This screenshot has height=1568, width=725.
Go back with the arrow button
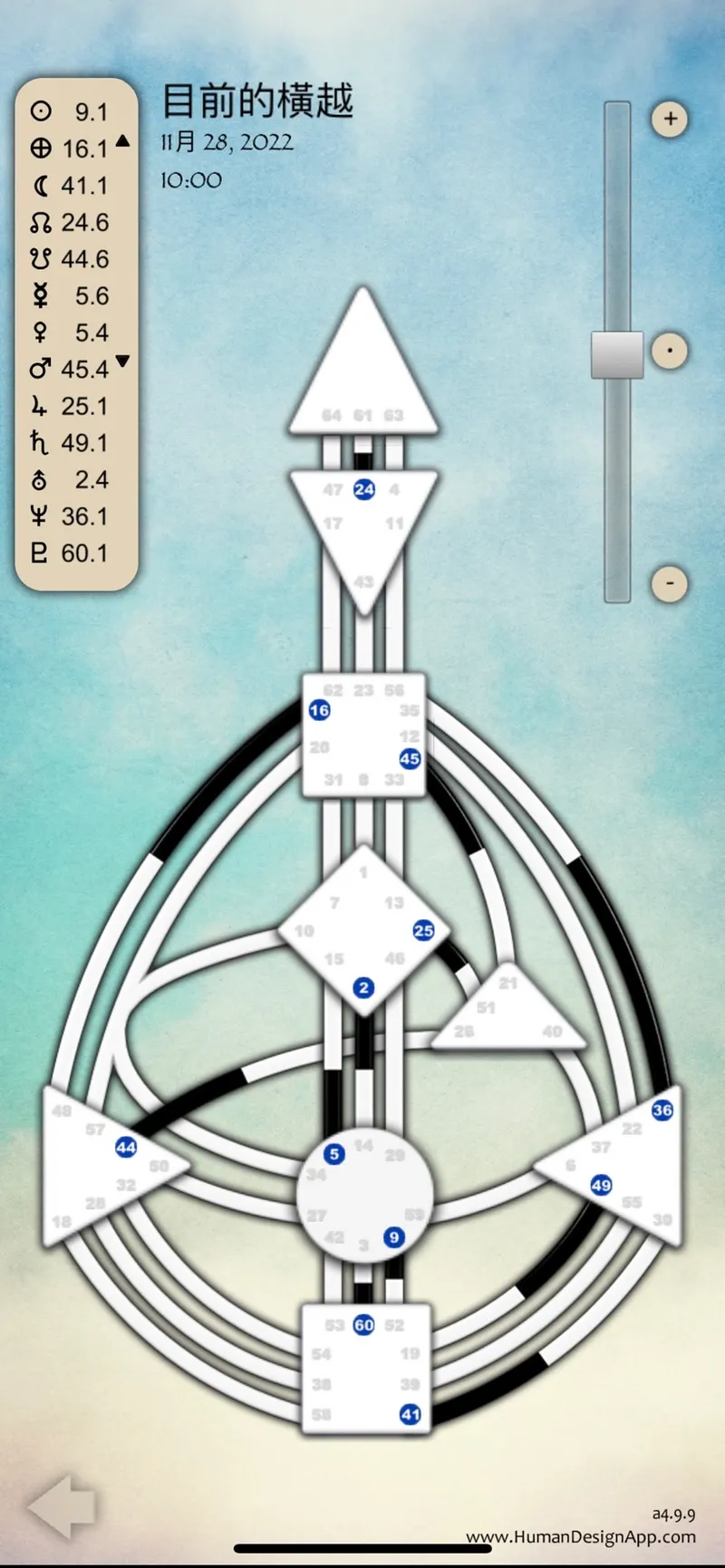[63, 1505]
